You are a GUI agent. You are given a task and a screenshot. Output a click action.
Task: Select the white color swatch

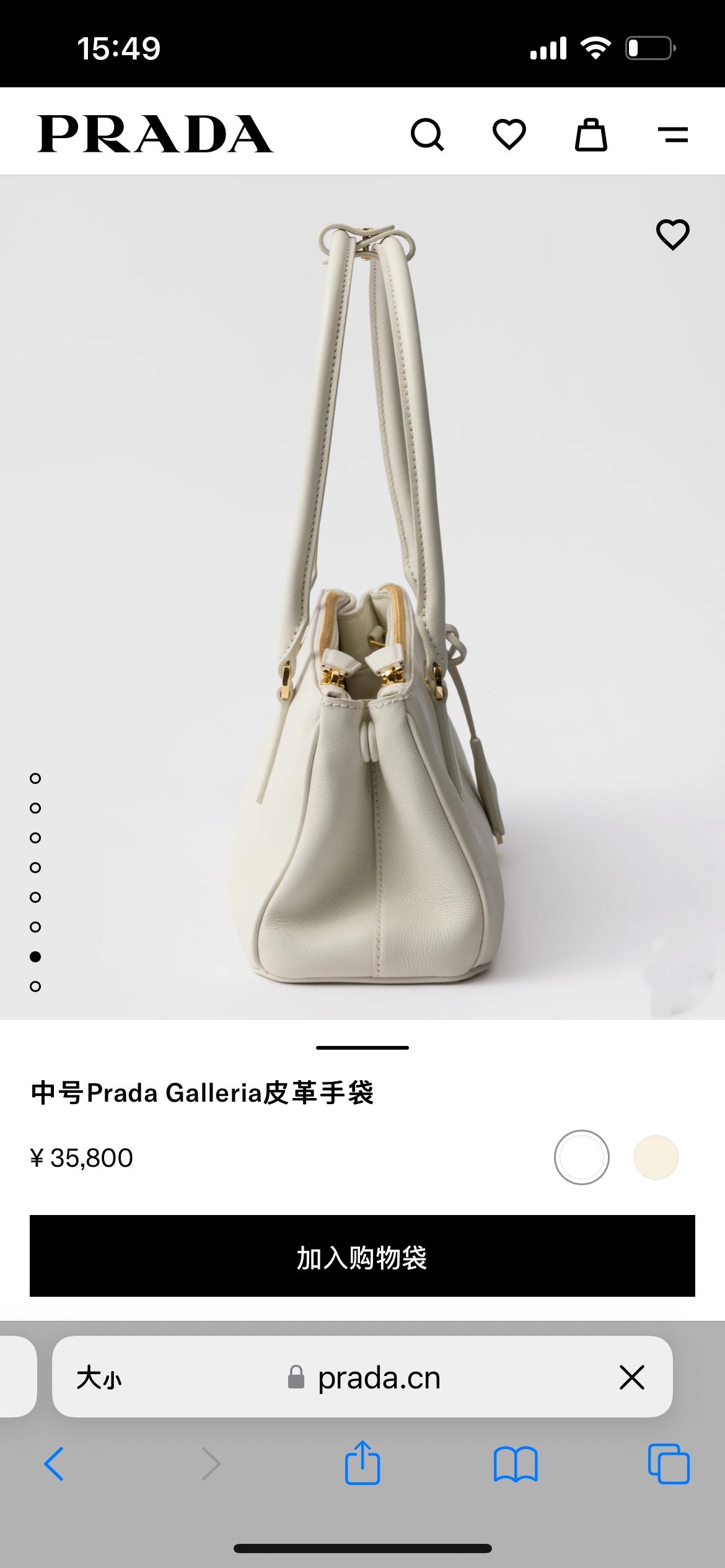(x=581, y=1157)
